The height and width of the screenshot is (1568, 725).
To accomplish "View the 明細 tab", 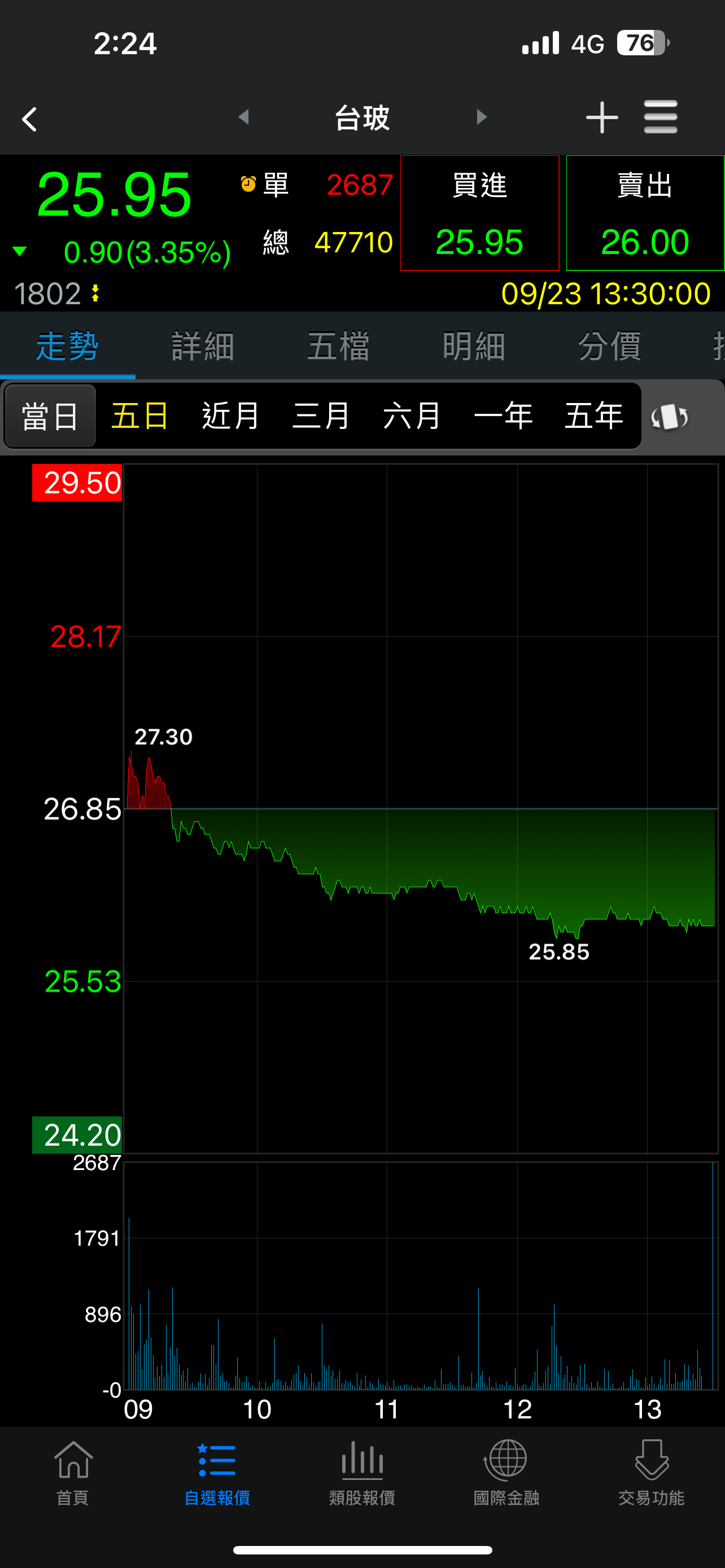I will (474, 347).
